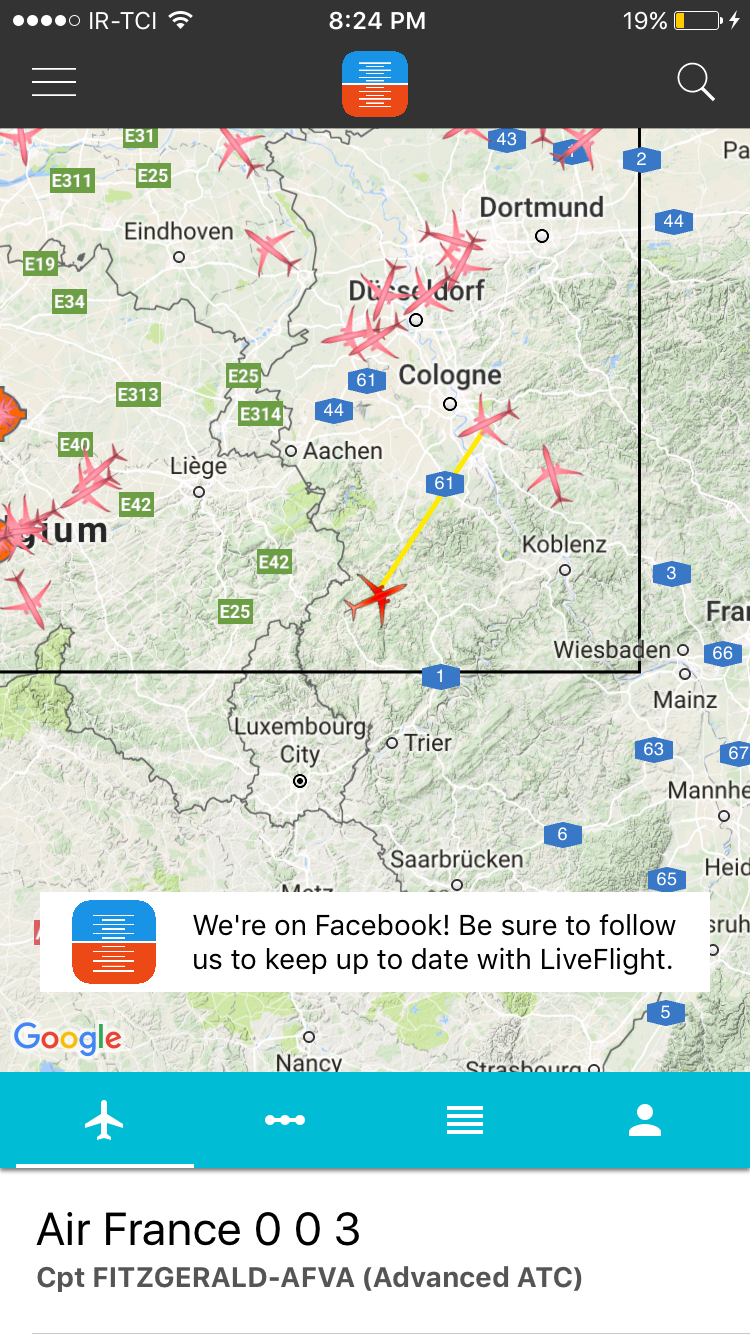Switch to the airplane flight info tab
750x1334 pixels.
104,1120
